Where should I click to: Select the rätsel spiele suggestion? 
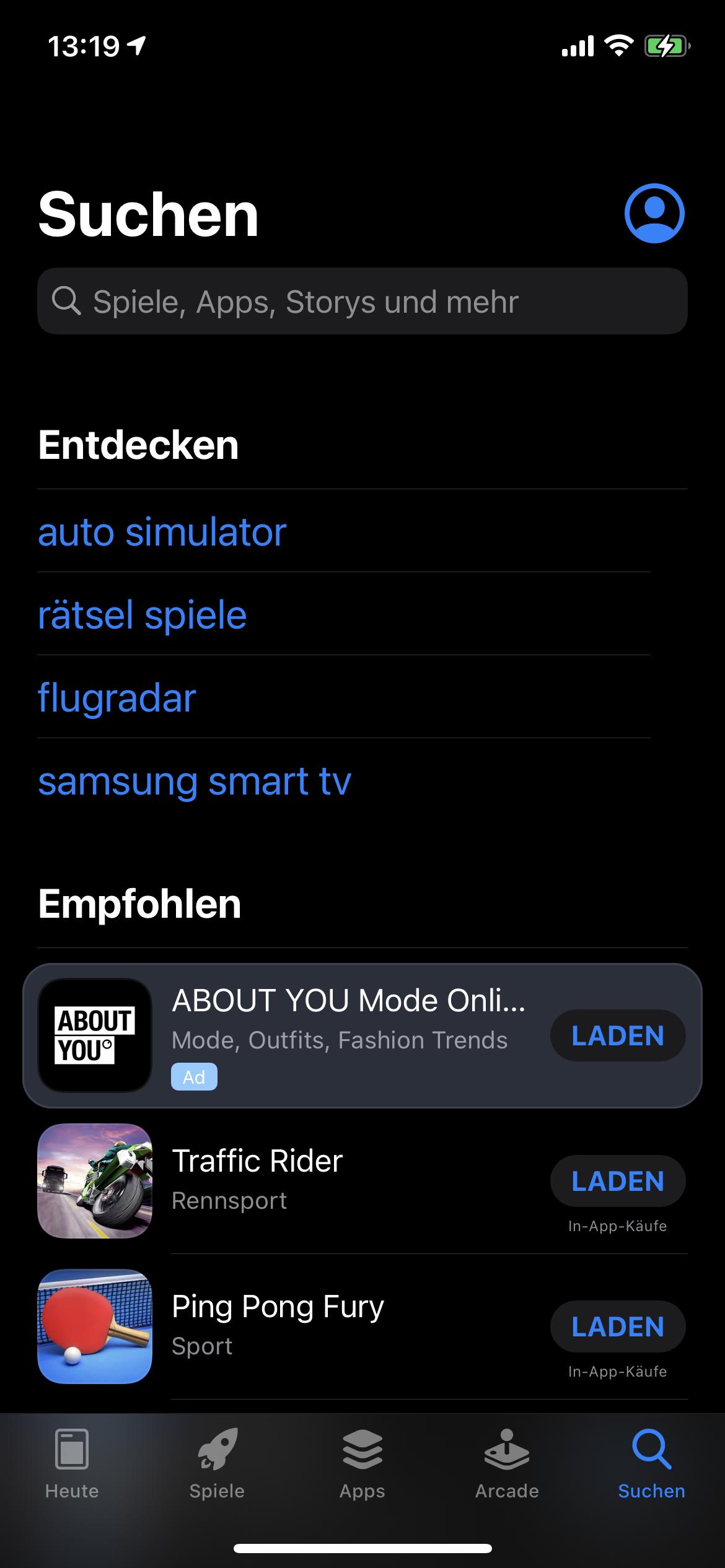(x=143, y=615)
